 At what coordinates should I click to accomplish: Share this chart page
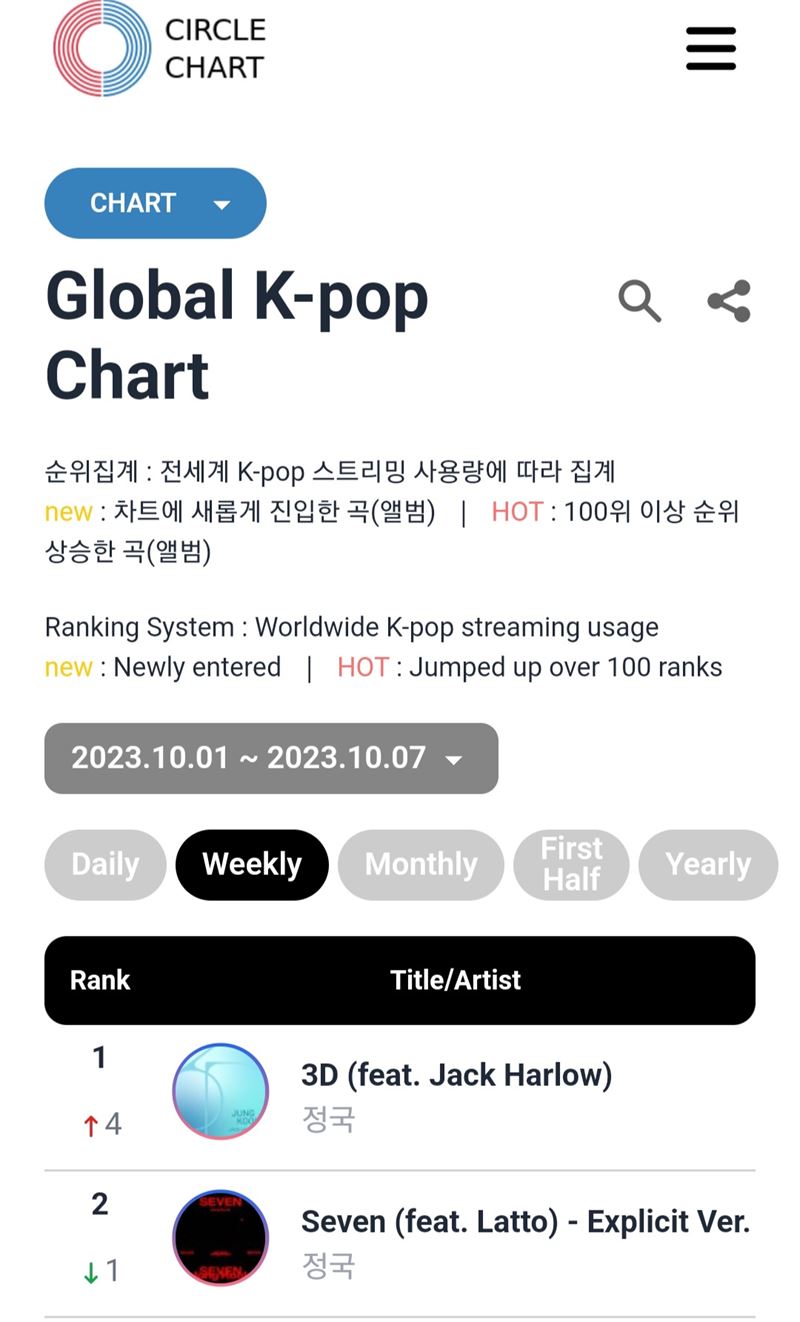pos(729,301)
